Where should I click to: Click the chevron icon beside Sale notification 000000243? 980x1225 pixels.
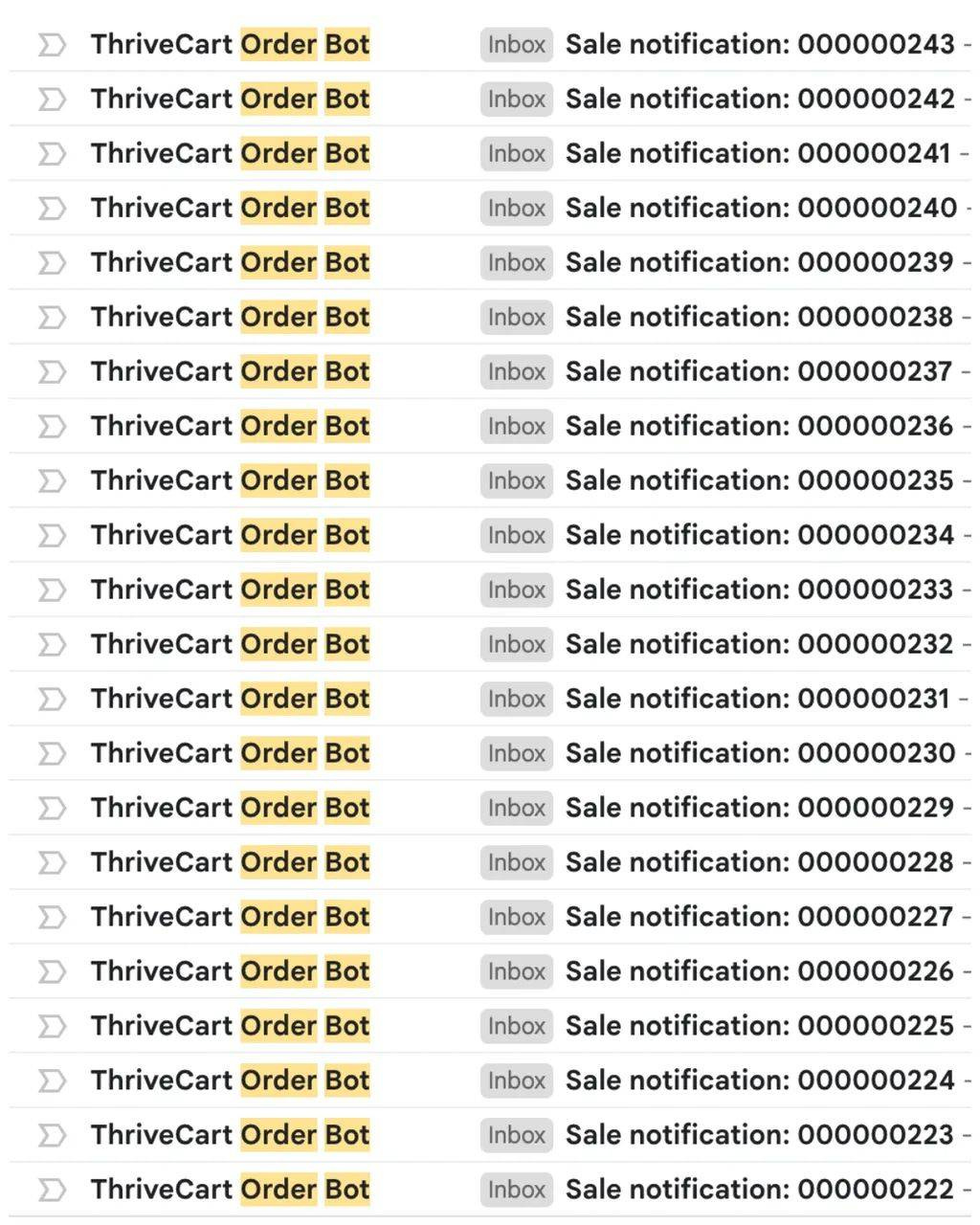(x=53, y=44)
